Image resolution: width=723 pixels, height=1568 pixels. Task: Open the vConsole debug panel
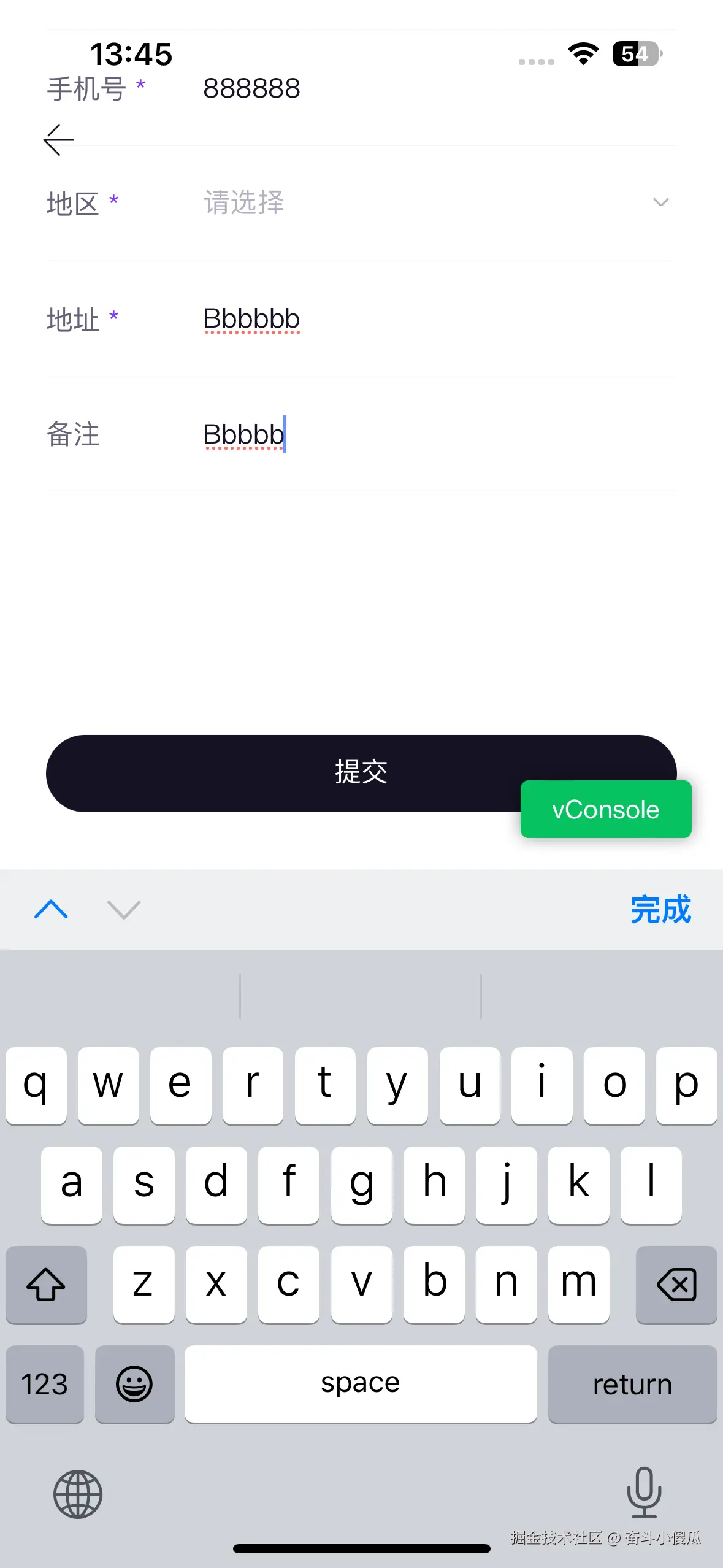pos(606,809)
